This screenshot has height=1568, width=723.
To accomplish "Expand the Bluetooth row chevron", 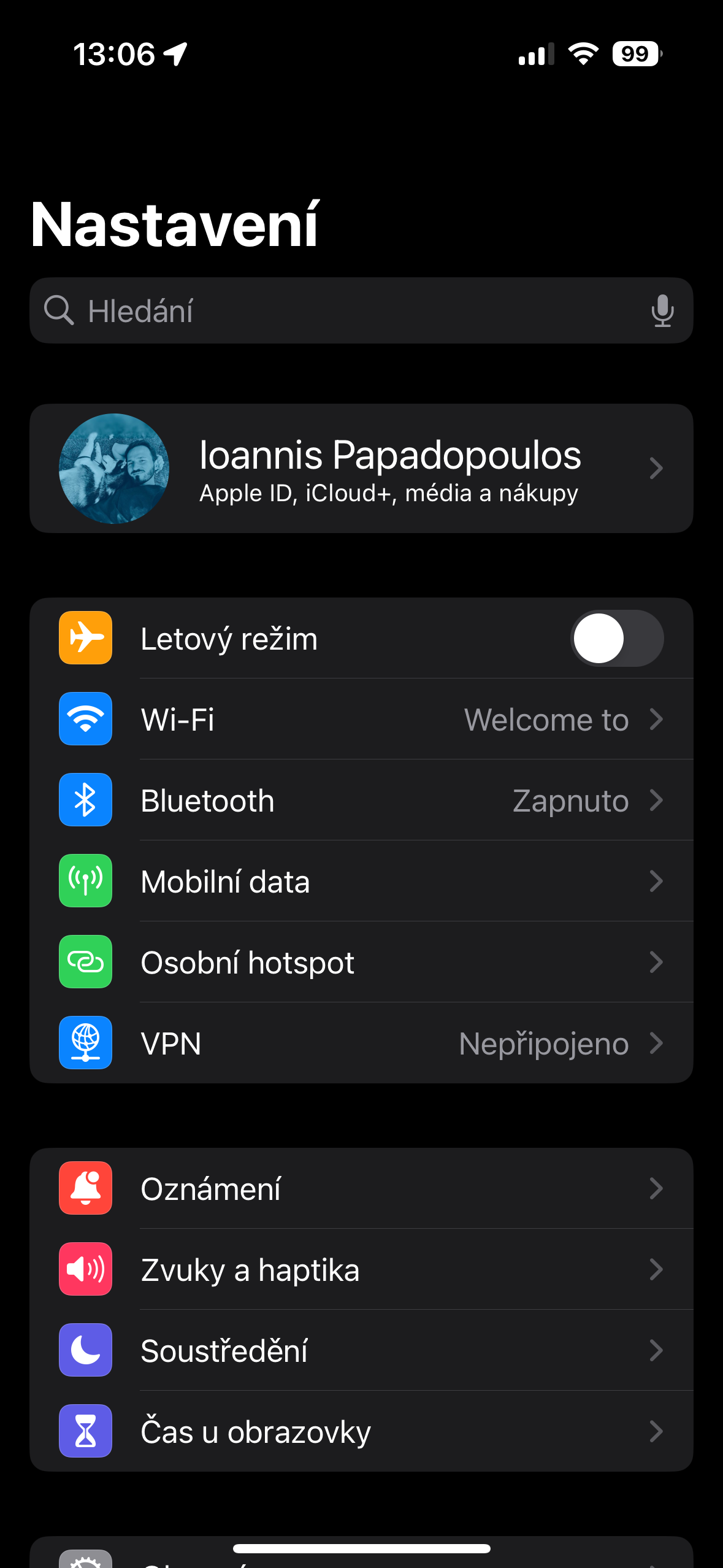I will [656, 800].
